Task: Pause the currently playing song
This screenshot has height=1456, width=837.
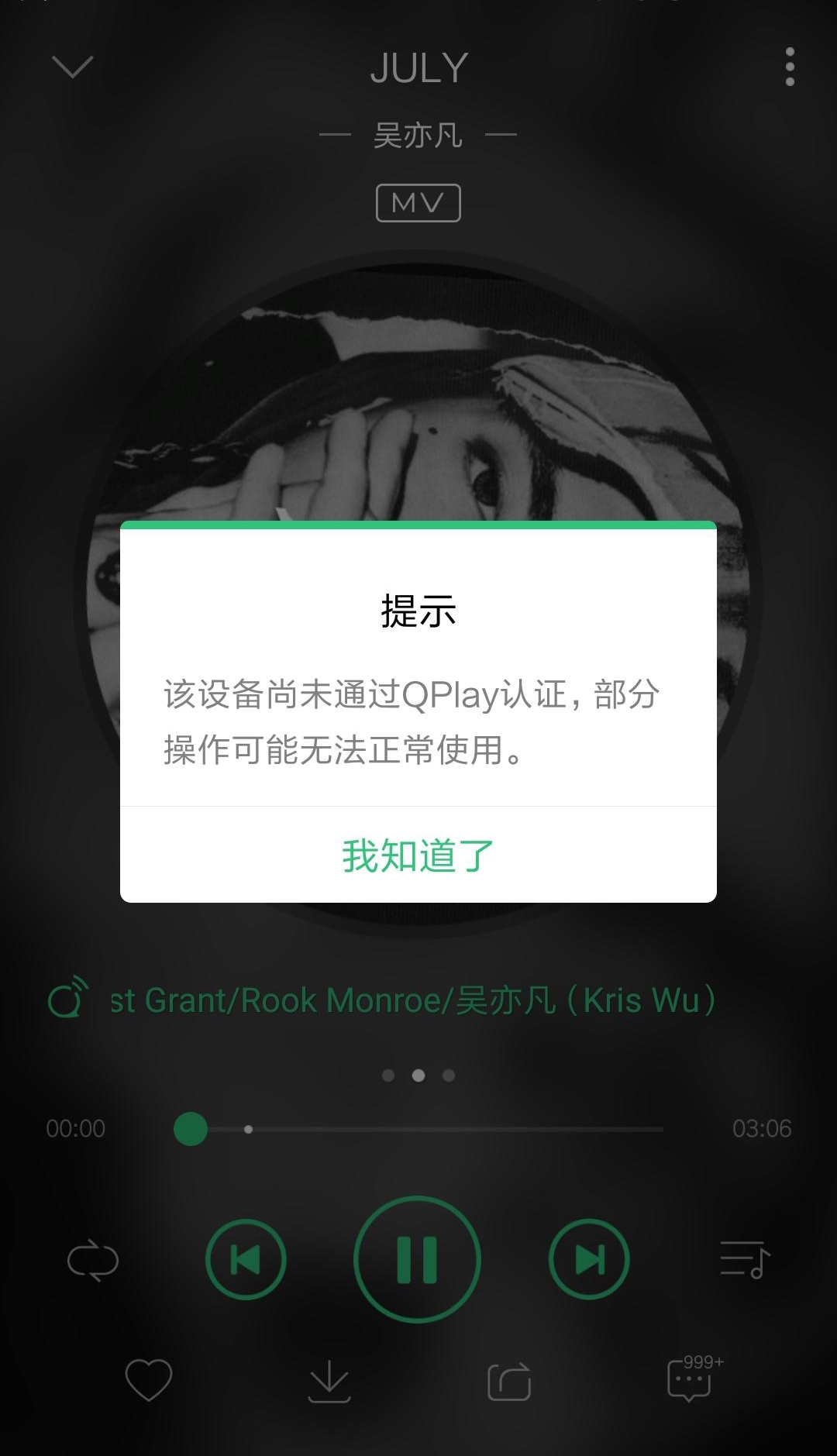Action: [418, 1259]
